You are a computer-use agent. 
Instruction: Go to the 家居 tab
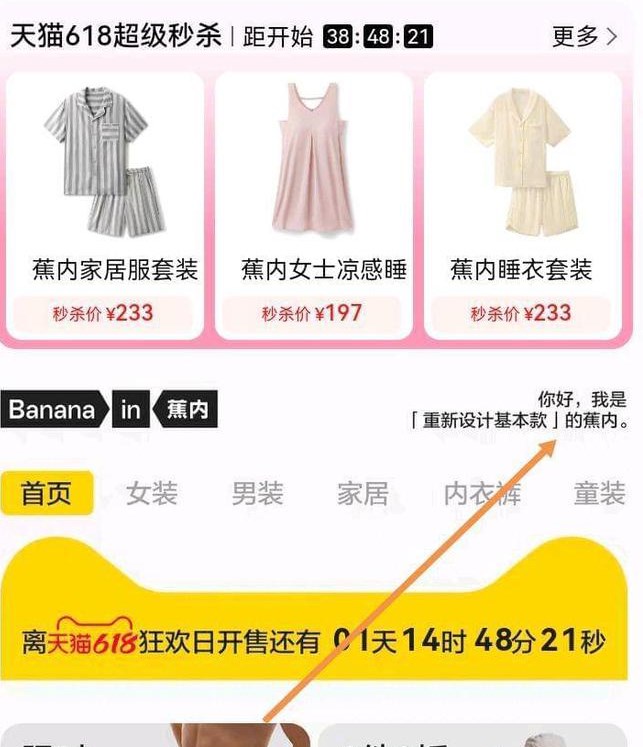(x=363, y=493)
